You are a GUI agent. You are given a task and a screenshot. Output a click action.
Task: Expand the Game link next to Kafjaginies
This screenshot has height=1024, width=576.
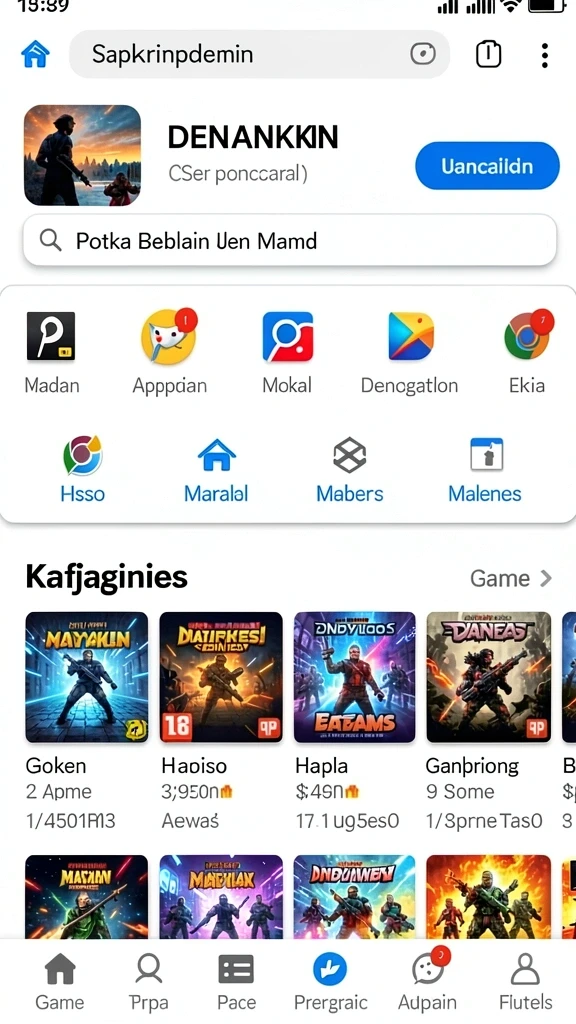[511, 578]
